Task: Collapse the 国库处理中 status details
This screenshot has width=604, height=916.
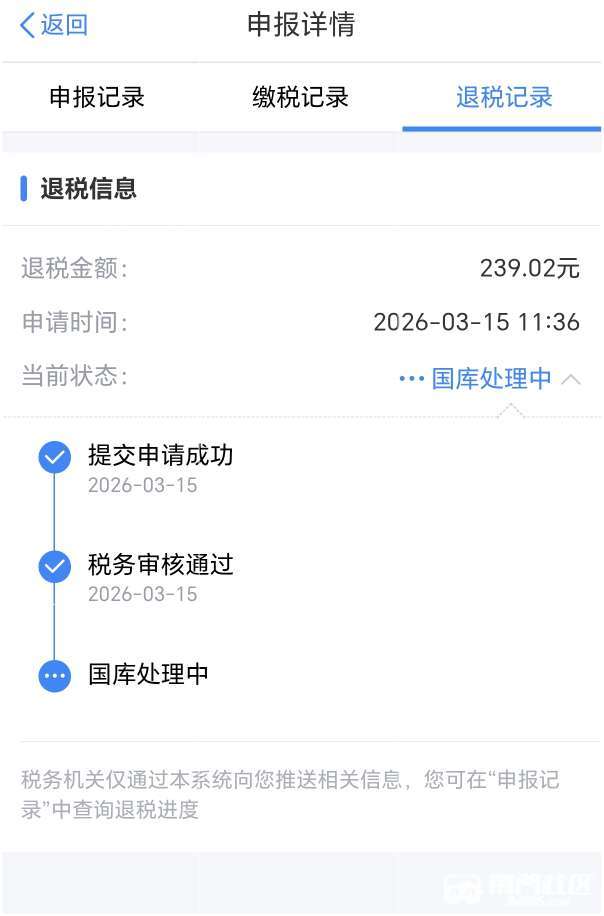Action: pyautogui.click(x=570, y=380)
